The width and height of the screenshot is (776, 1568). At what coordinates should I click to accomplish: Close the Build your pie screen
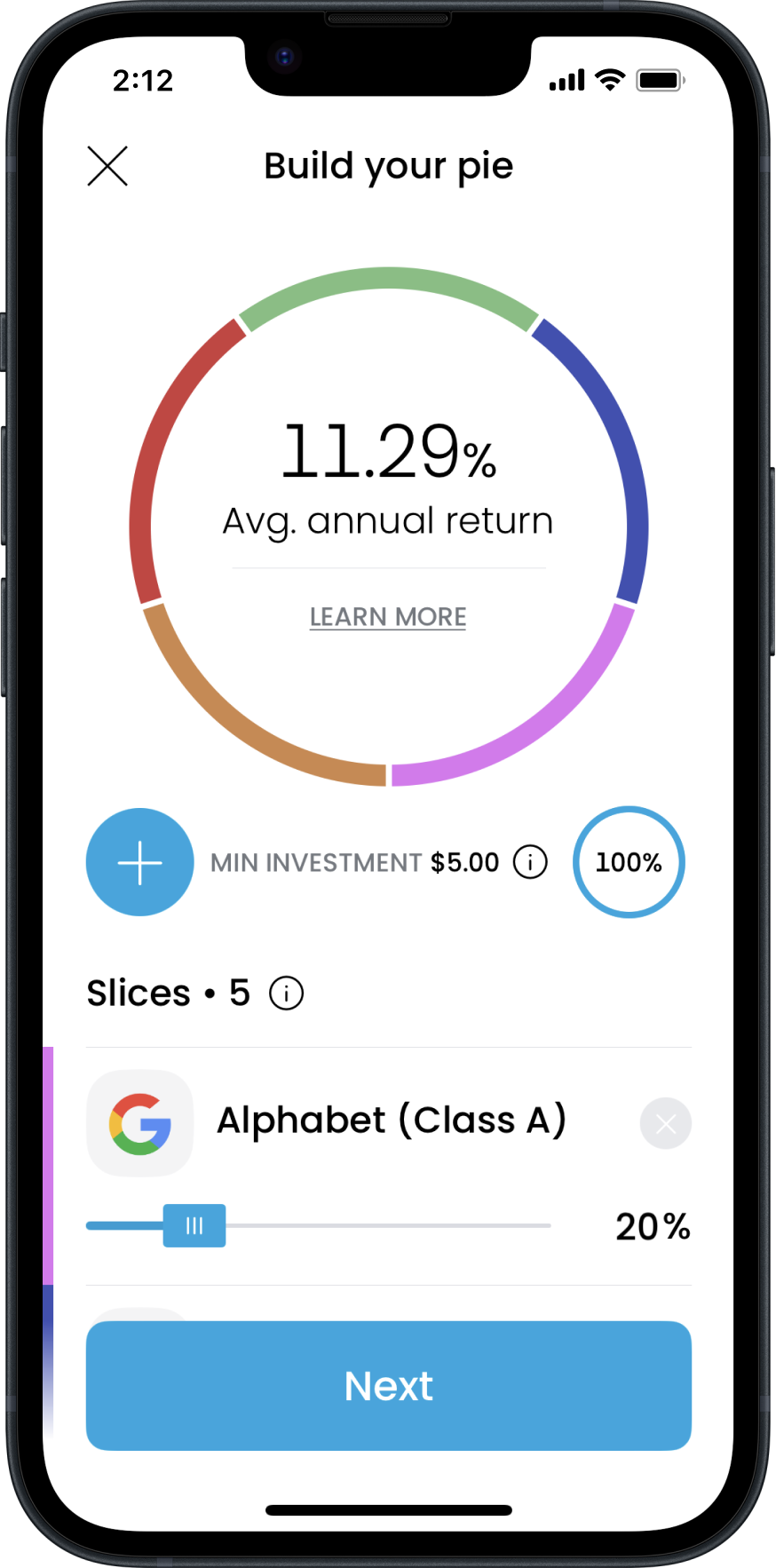(x=107, y=166)
